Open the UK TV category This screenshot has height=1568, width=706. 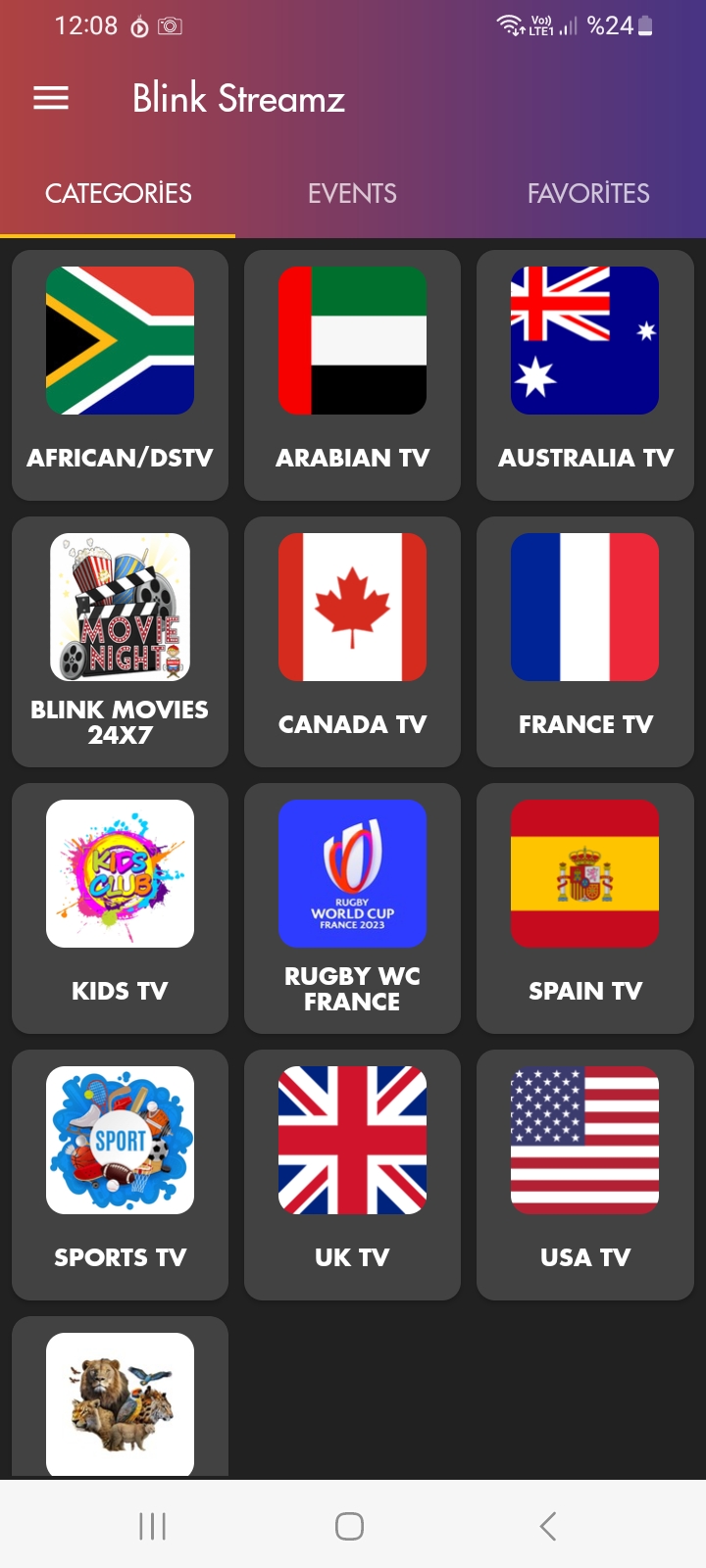[x=352, y=1175]
